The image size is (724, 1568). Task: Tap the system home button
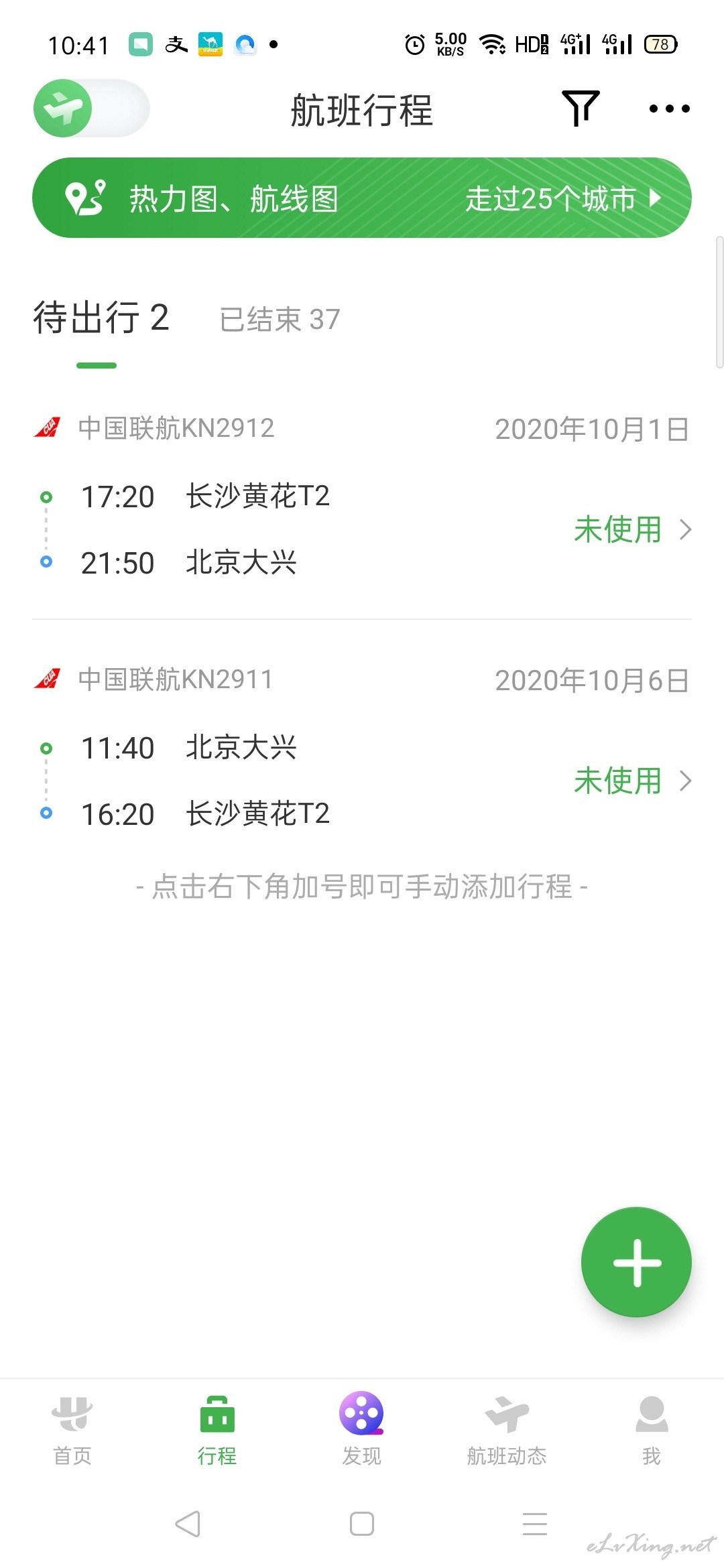tap(362, 1524)
